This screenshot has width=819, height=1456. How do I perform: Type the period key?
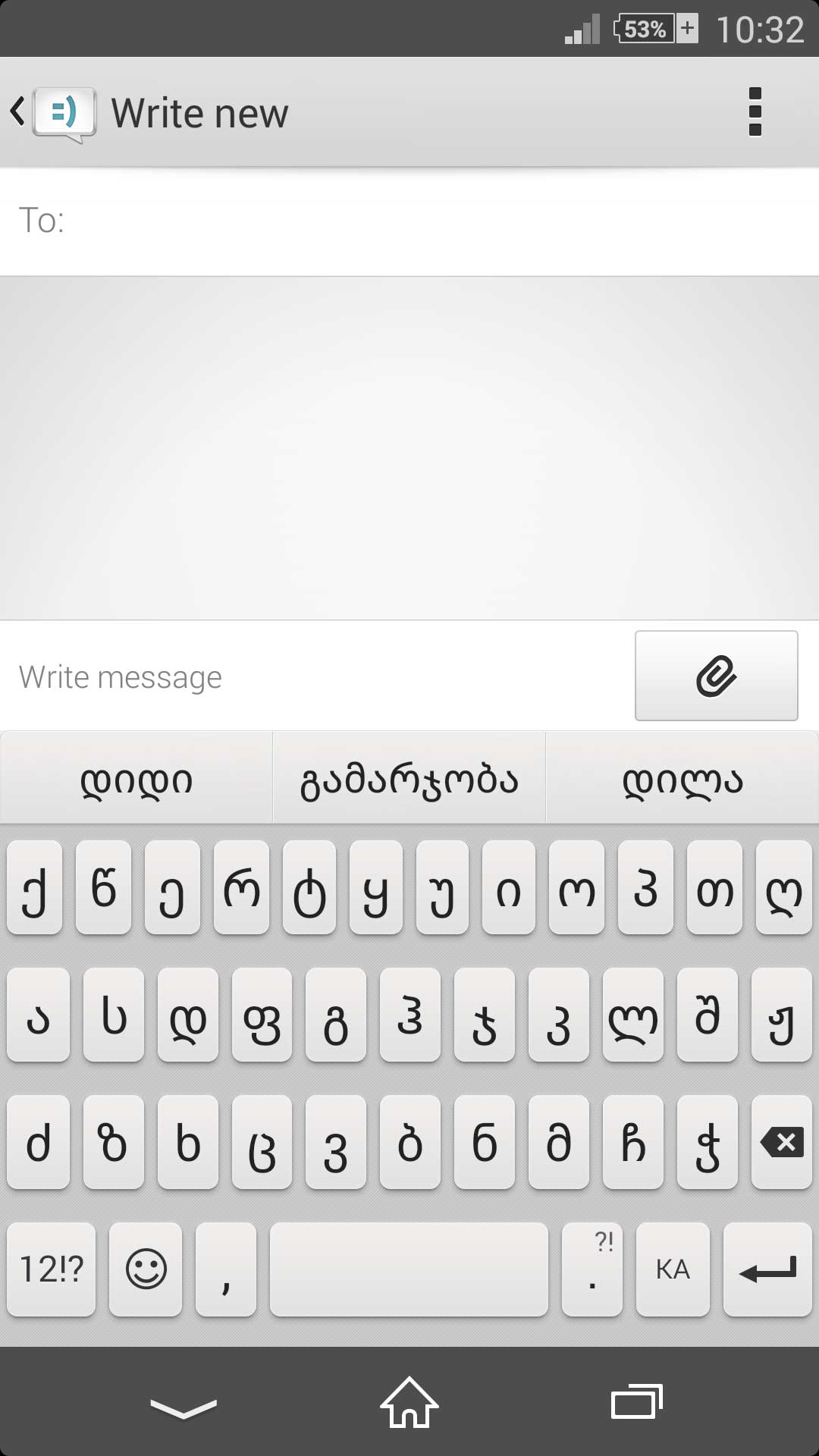pos(592,1269)
